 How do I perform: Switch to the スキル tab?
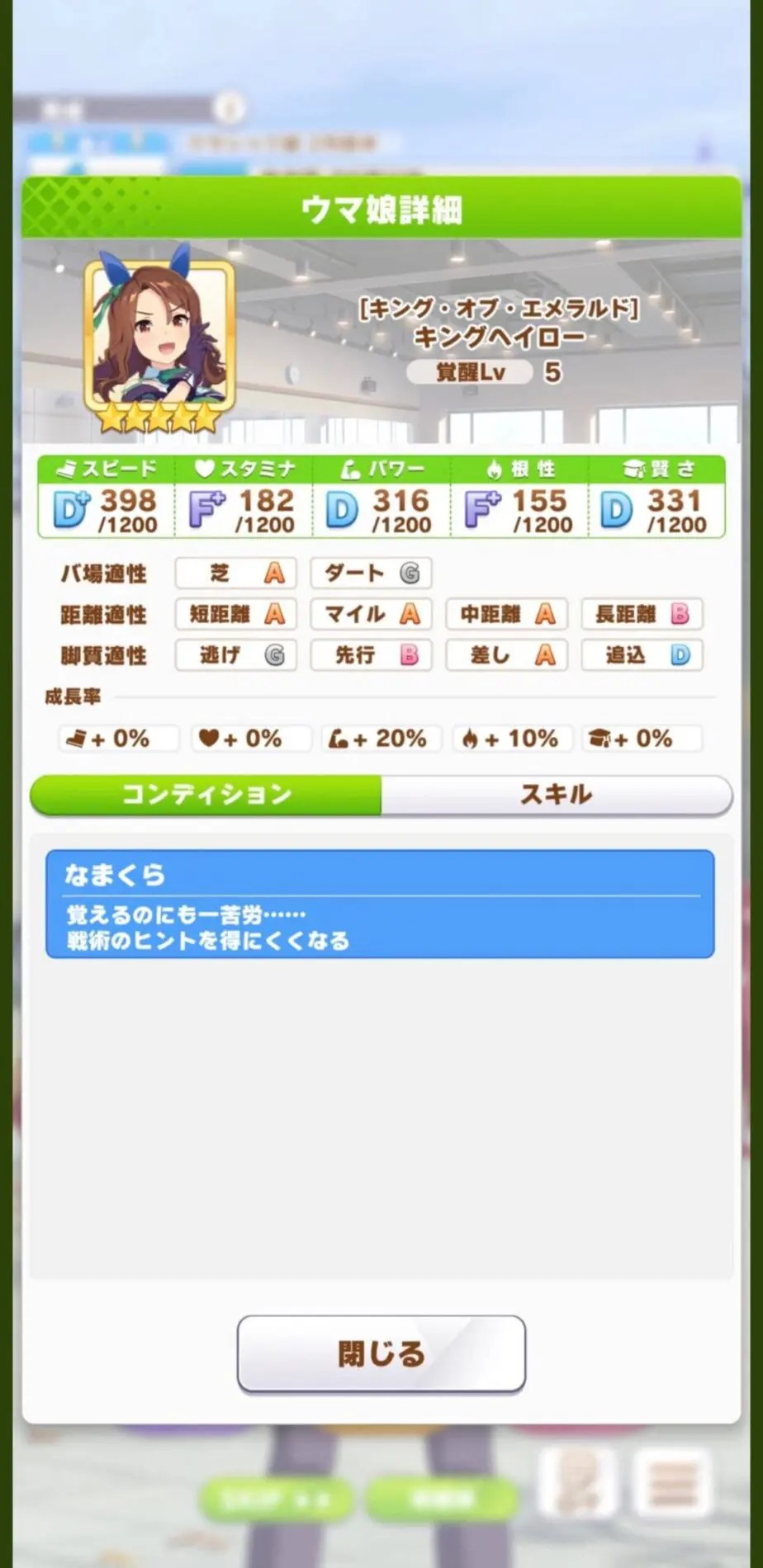tap(556, 795)
